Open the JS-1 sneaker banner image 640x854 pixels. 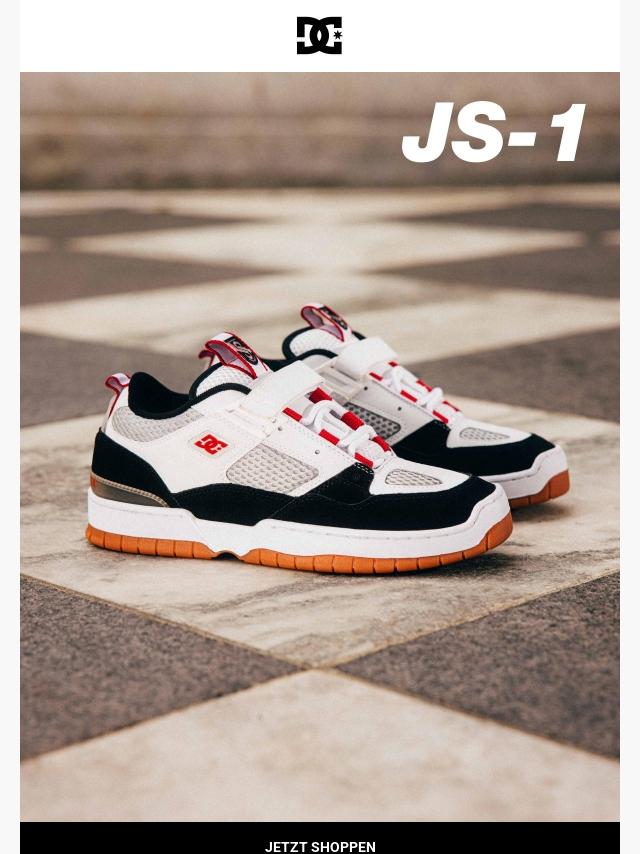(x=320, y=447)
